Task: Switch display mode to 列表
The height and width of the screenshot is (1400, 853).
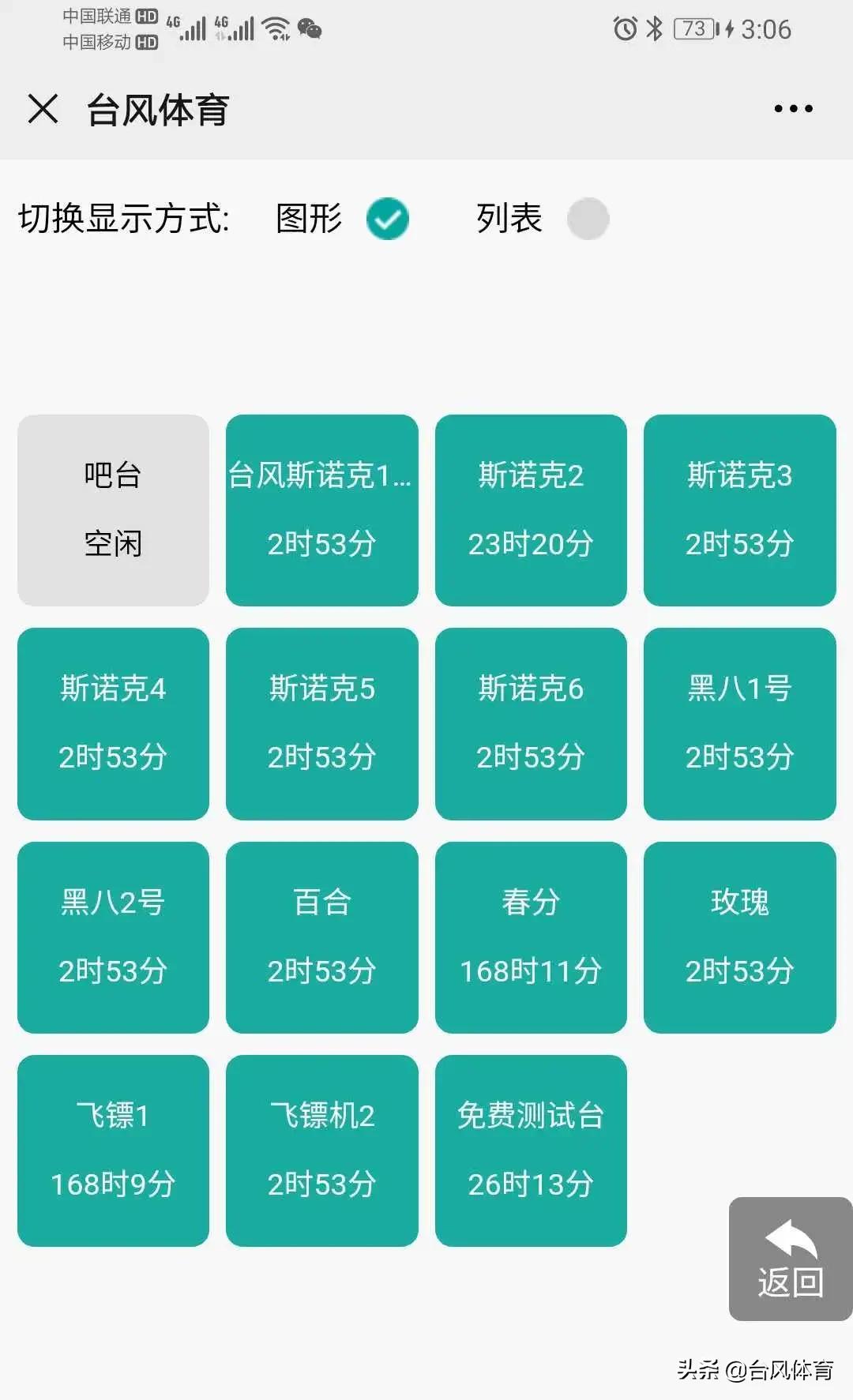Action: 587,219
